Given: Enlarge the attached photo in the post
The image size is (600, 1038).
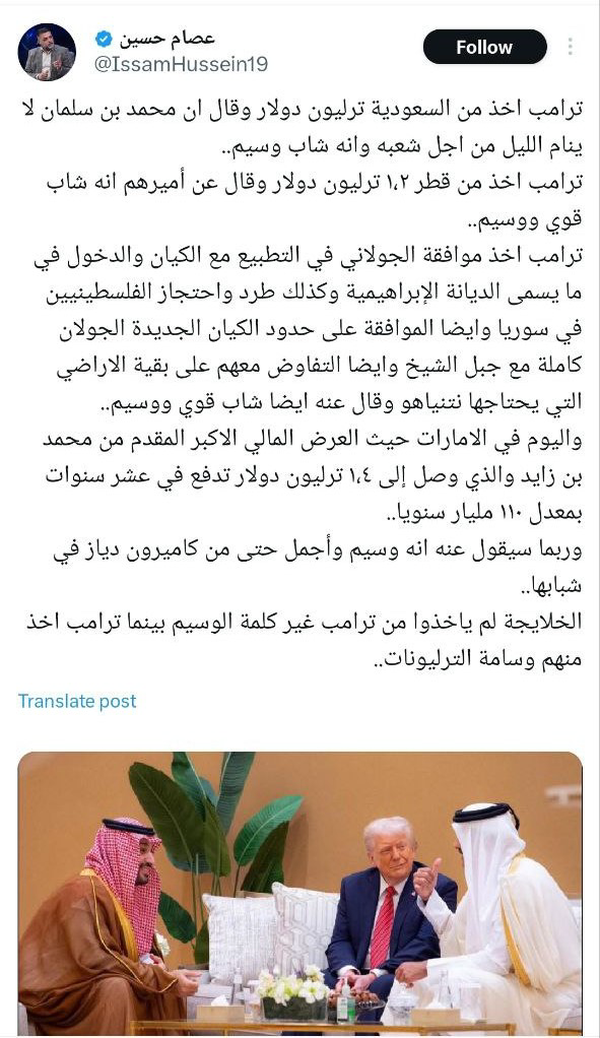Looking at the screenshot, I should click(300, 894).
